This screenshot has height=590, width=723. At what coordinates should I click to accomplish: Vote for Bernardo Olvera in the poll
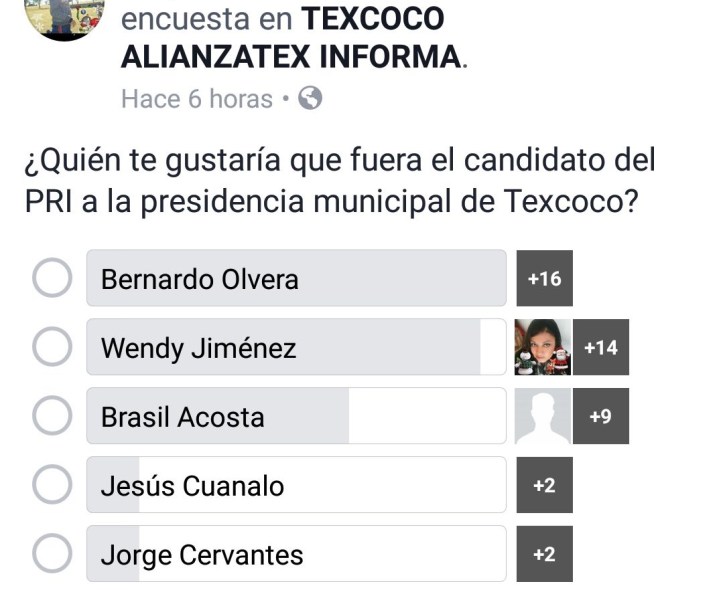point(51,279)
